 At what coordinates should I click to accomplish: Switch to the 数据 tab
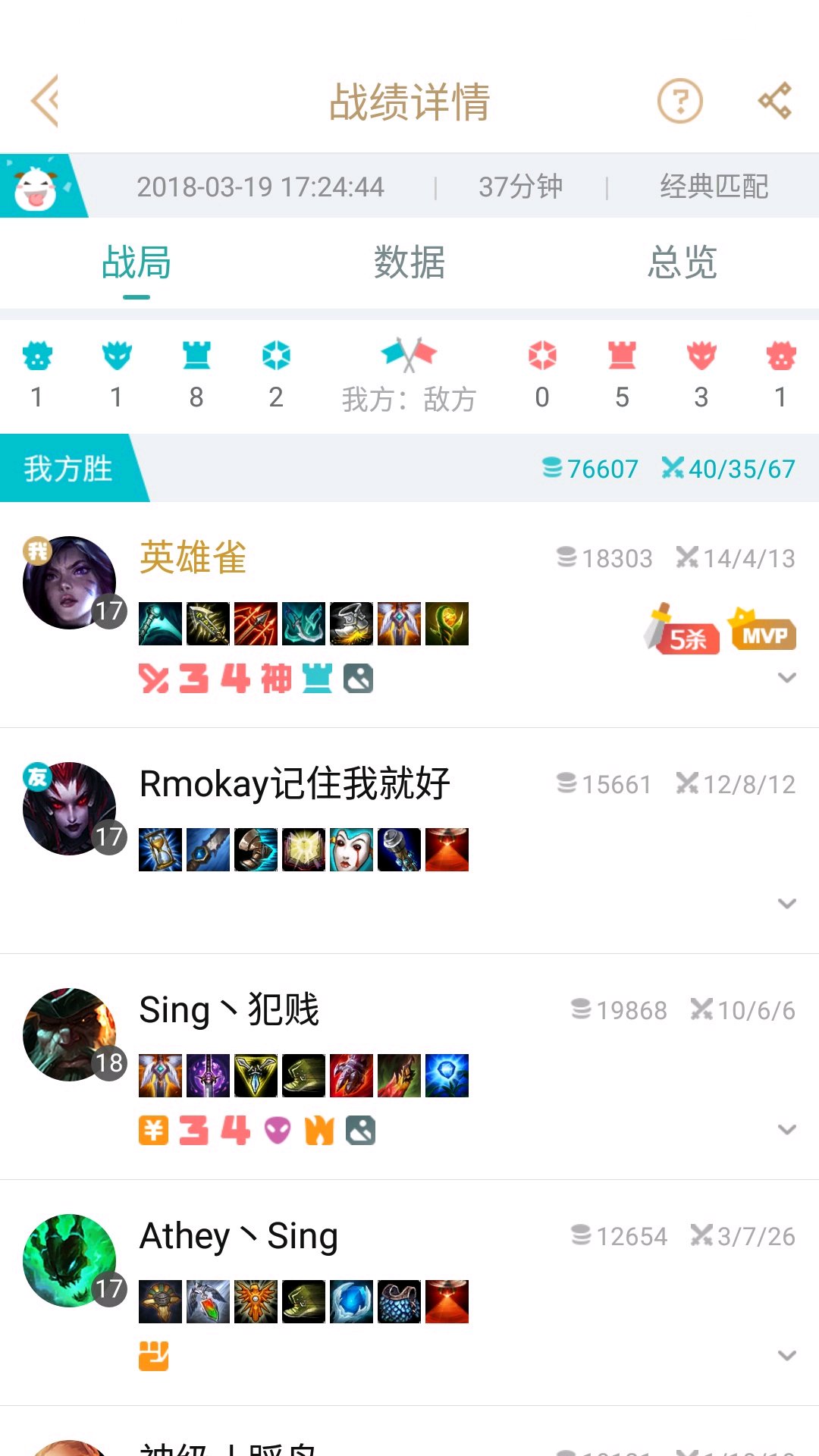click(409, 262)
